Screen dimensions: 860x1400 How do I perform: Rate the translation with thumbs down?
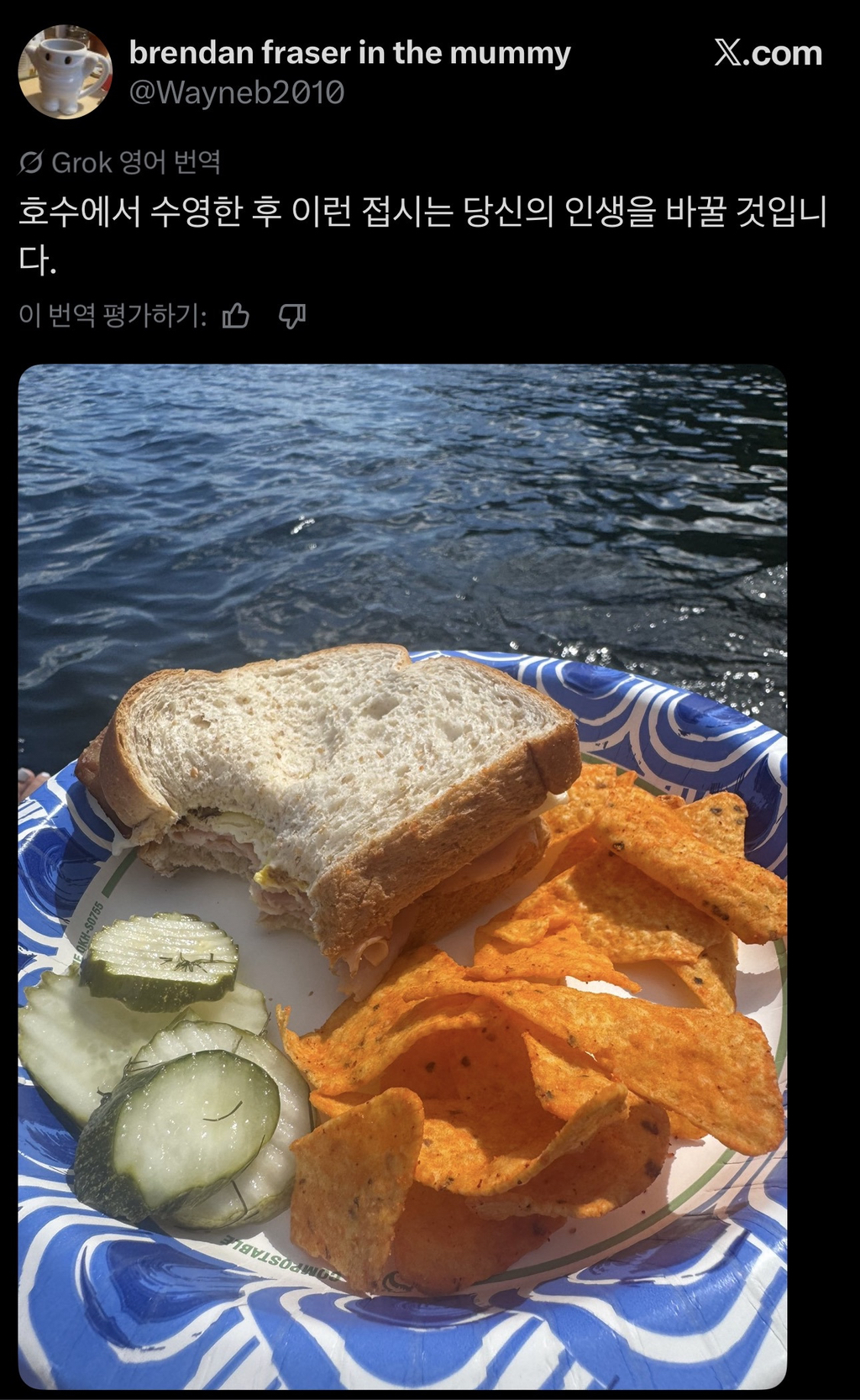(291, 316)
